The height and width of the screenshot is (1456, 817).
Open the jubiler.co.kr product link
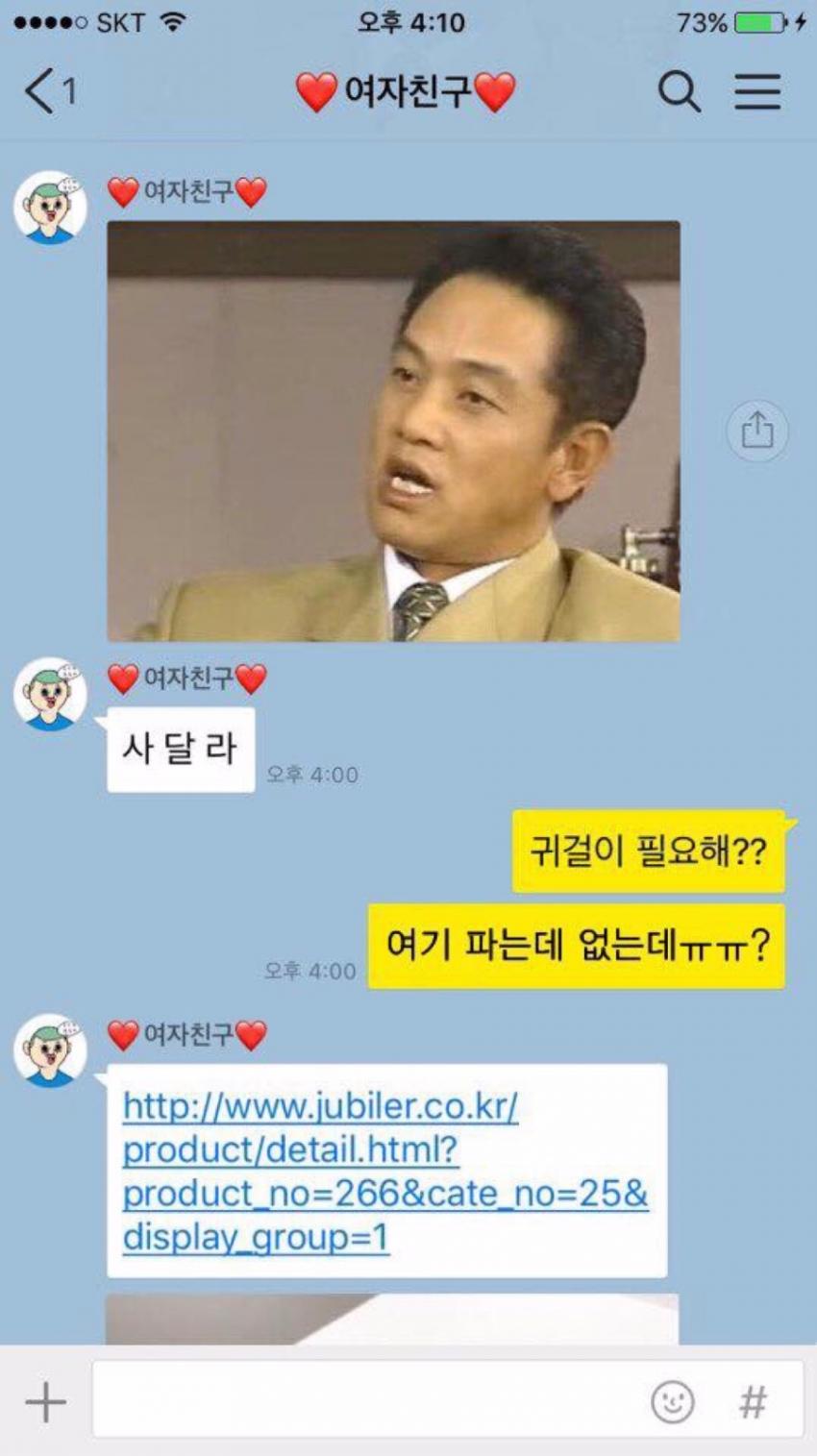pyautogui.click(x=384, y=1171)
